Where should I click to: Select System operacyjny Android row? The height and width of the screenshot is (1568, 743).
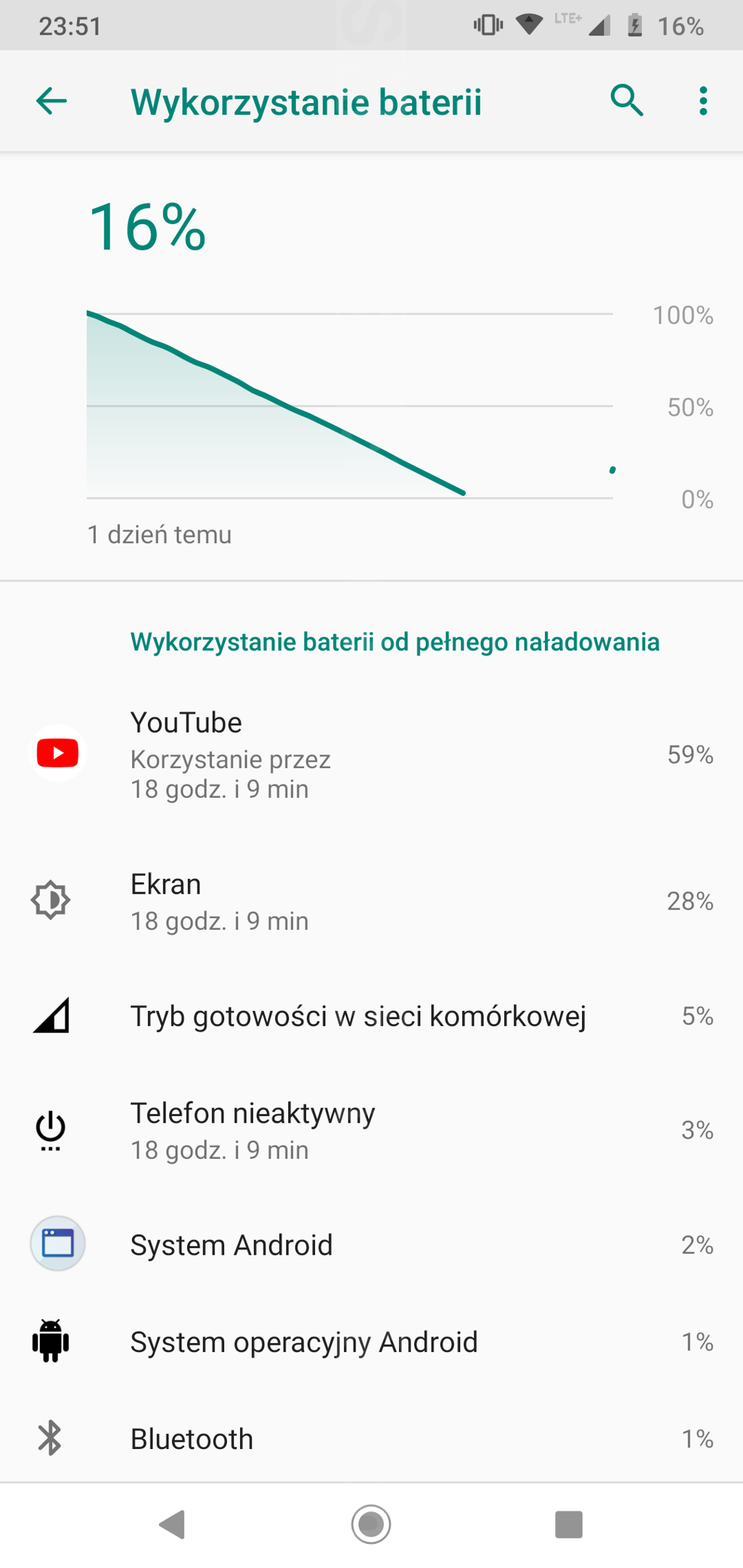click(x=371, y=1342)
